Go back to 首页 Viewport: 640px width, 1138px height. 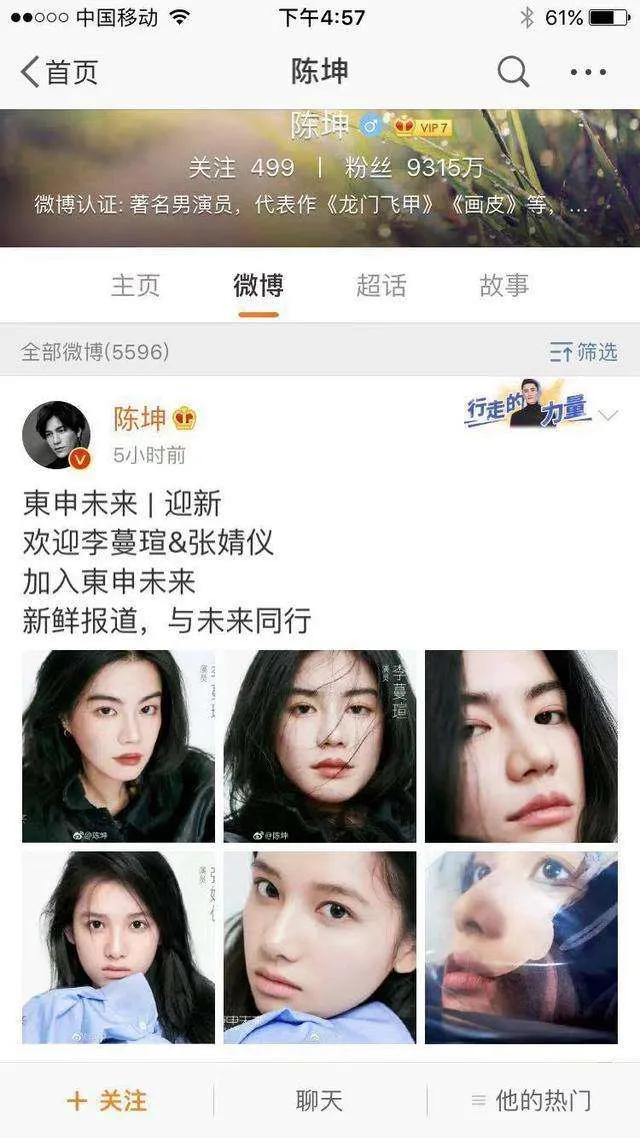(x=60, y=72)
